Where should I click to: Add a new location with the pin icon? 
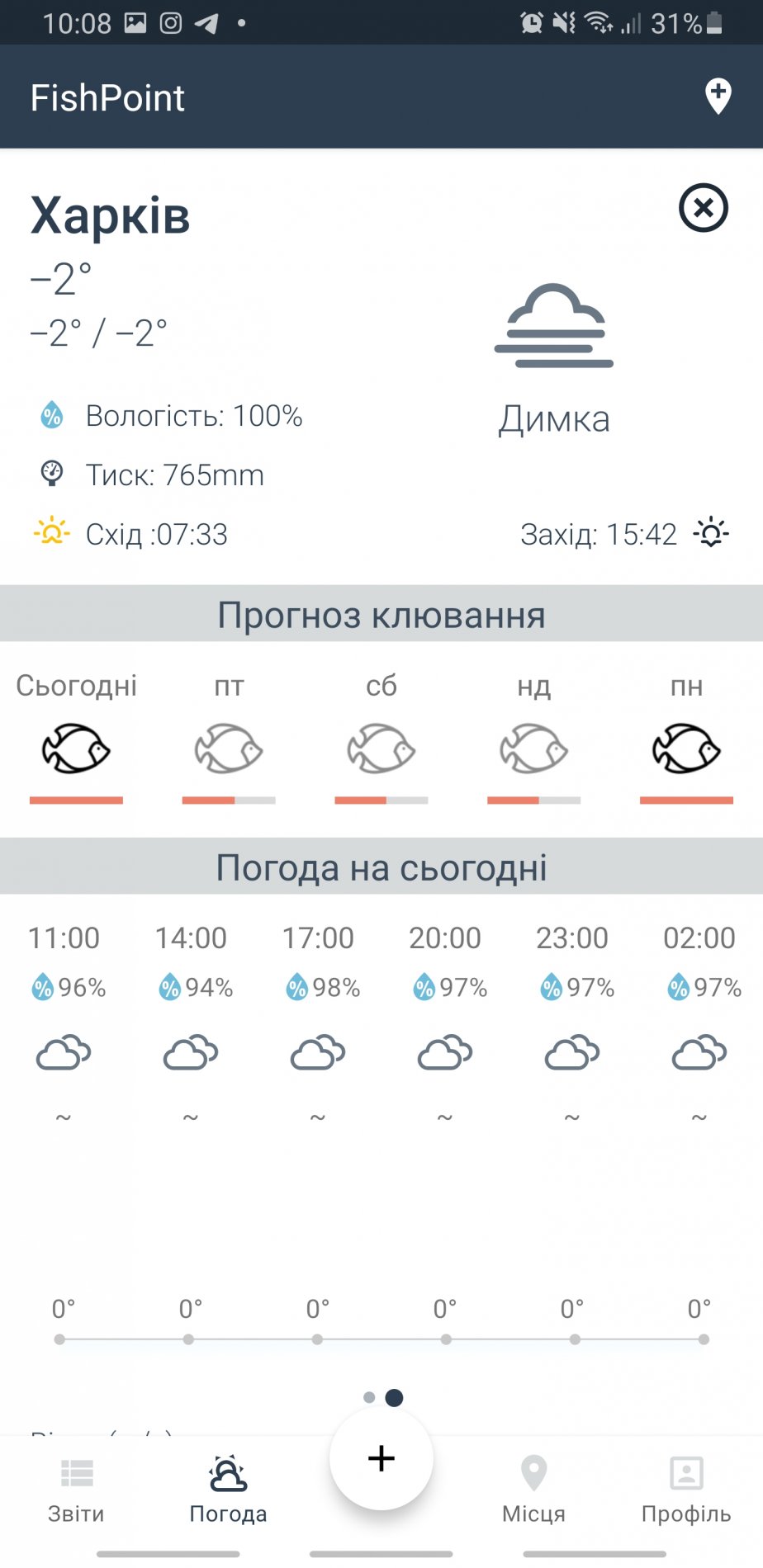coord(718,97)
